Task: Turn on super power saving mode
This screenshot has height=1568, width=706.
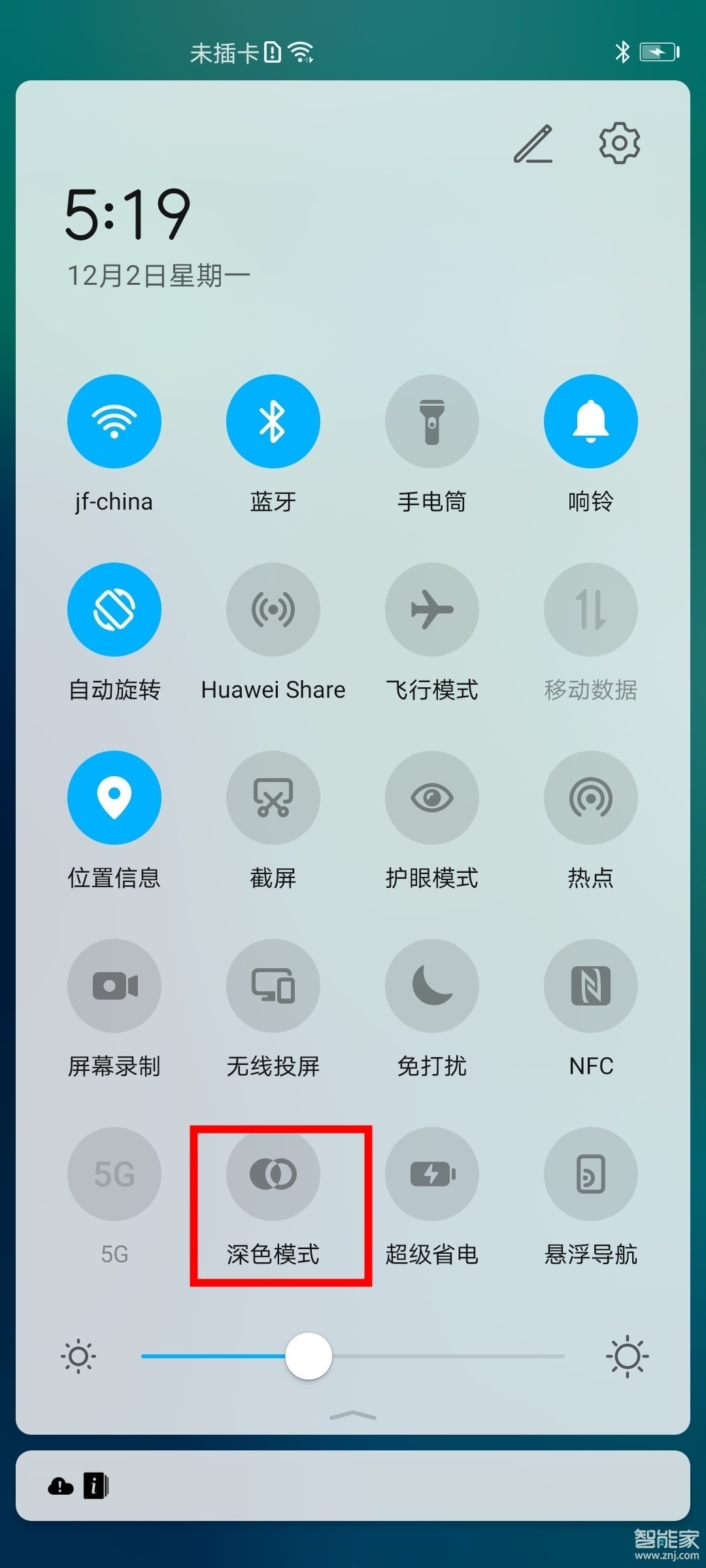Action: 432,1173
